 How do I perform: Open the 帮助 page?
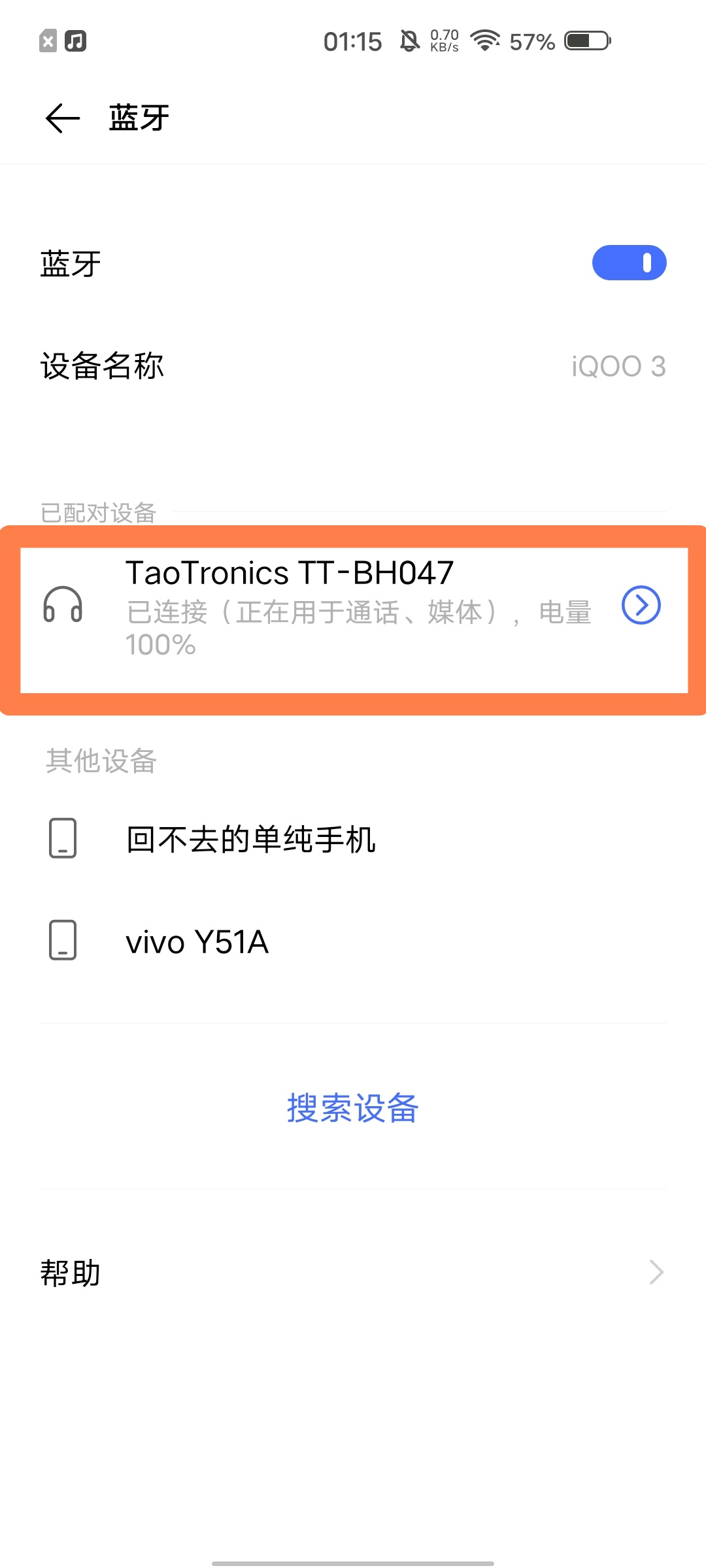(353, 1273)
